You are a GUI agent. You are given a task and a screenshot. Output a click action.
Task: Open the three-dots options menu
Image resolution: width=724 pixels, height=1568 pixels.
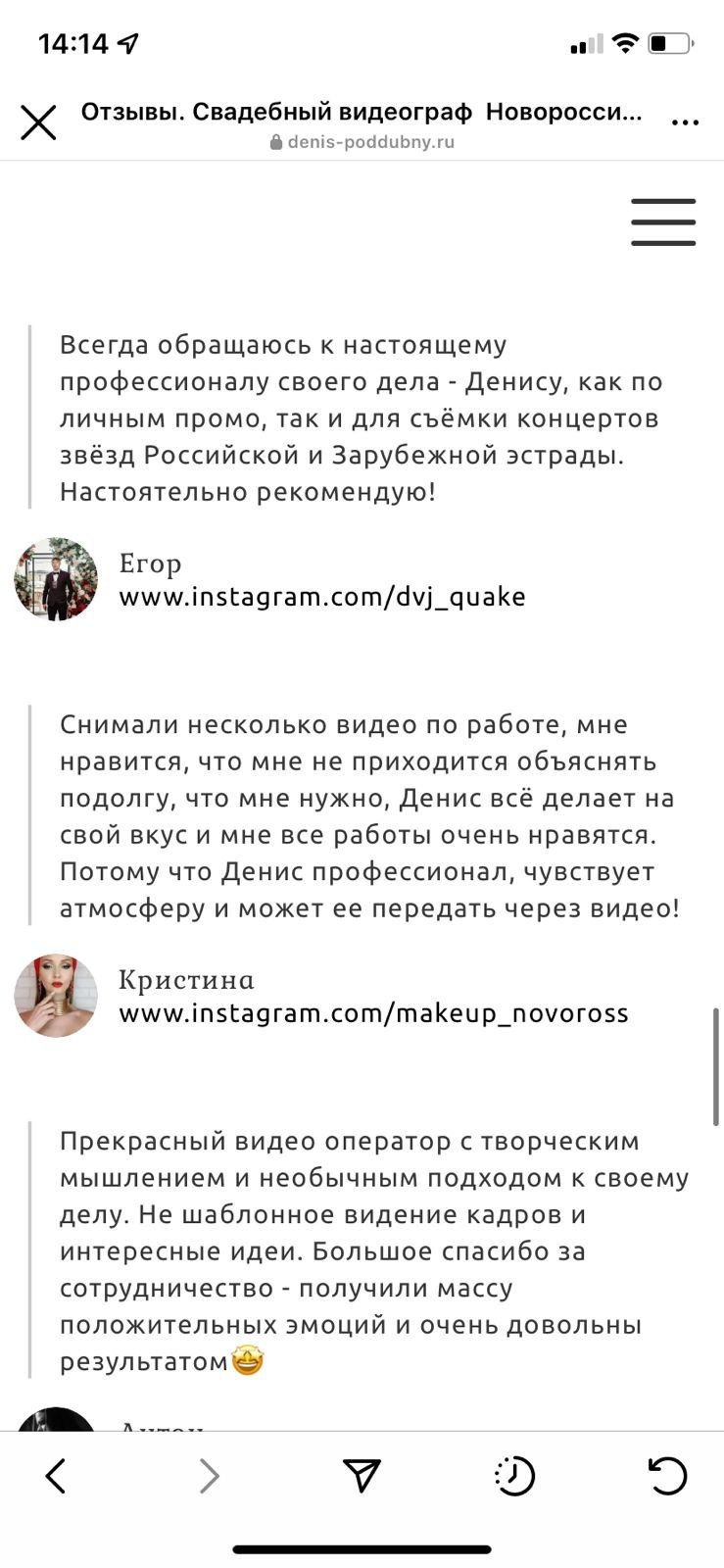[x=685, y=120]
